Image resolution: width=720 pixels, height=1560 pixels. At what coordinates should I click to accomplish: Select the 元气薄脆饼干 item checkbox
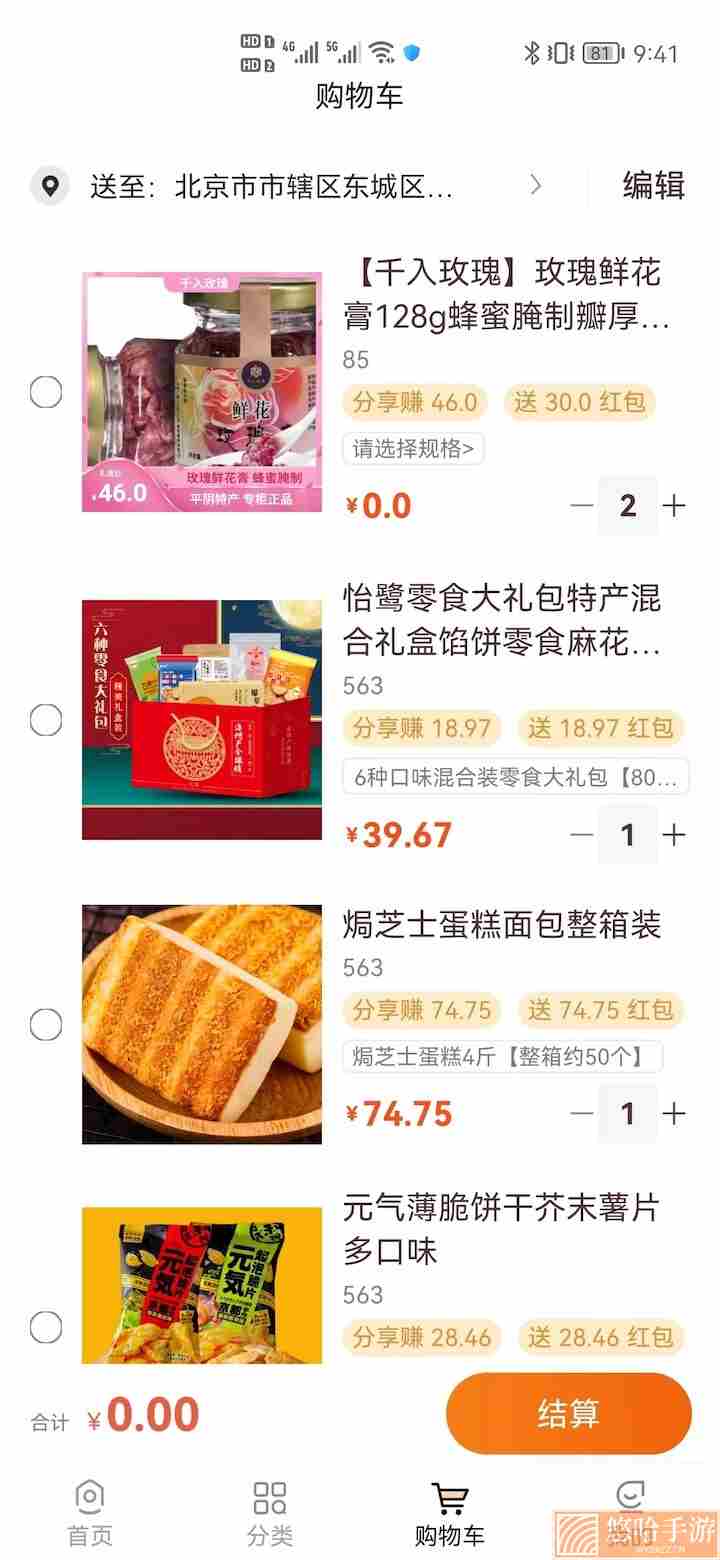coord(46,1327)
